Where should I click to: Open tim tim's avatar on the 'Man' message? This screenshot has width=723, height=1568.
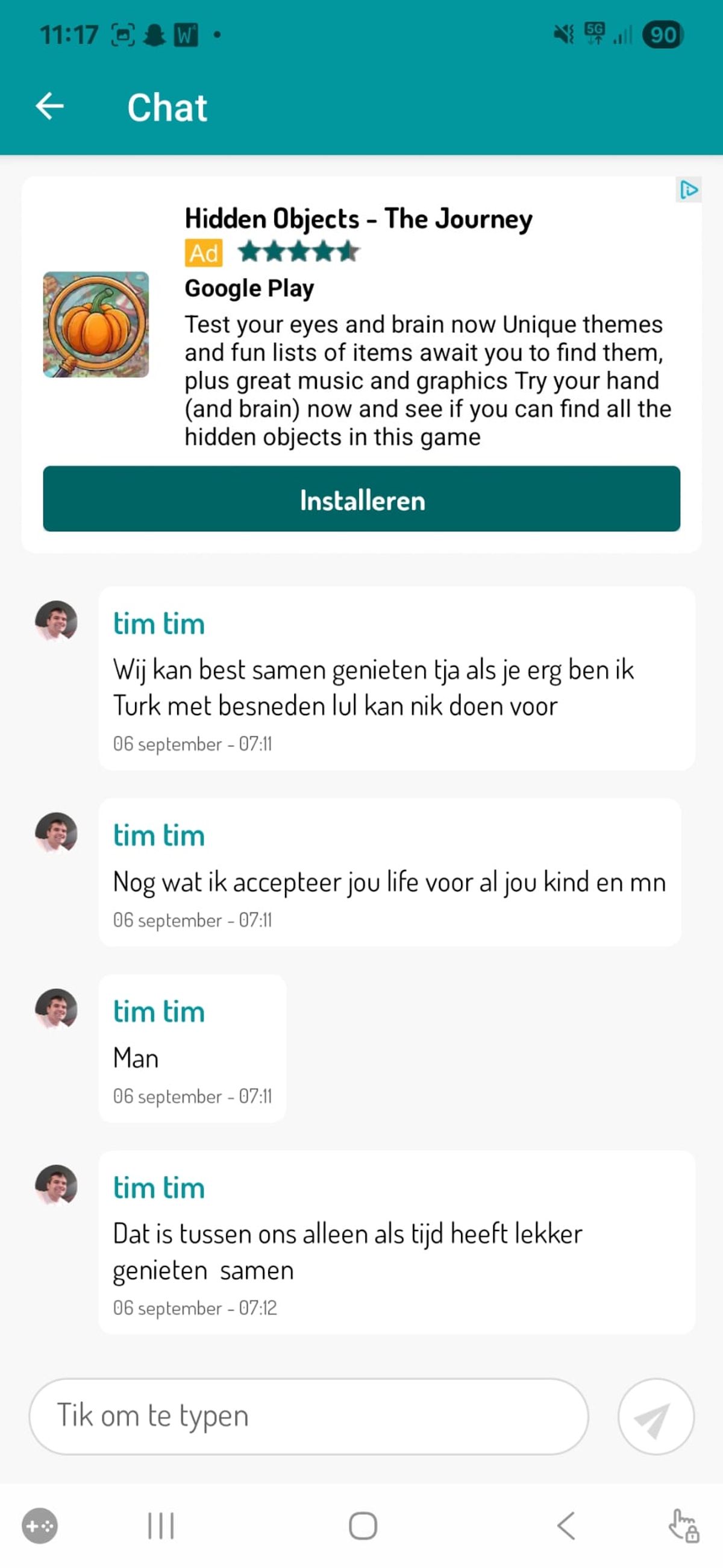[x=56, y=1009]
